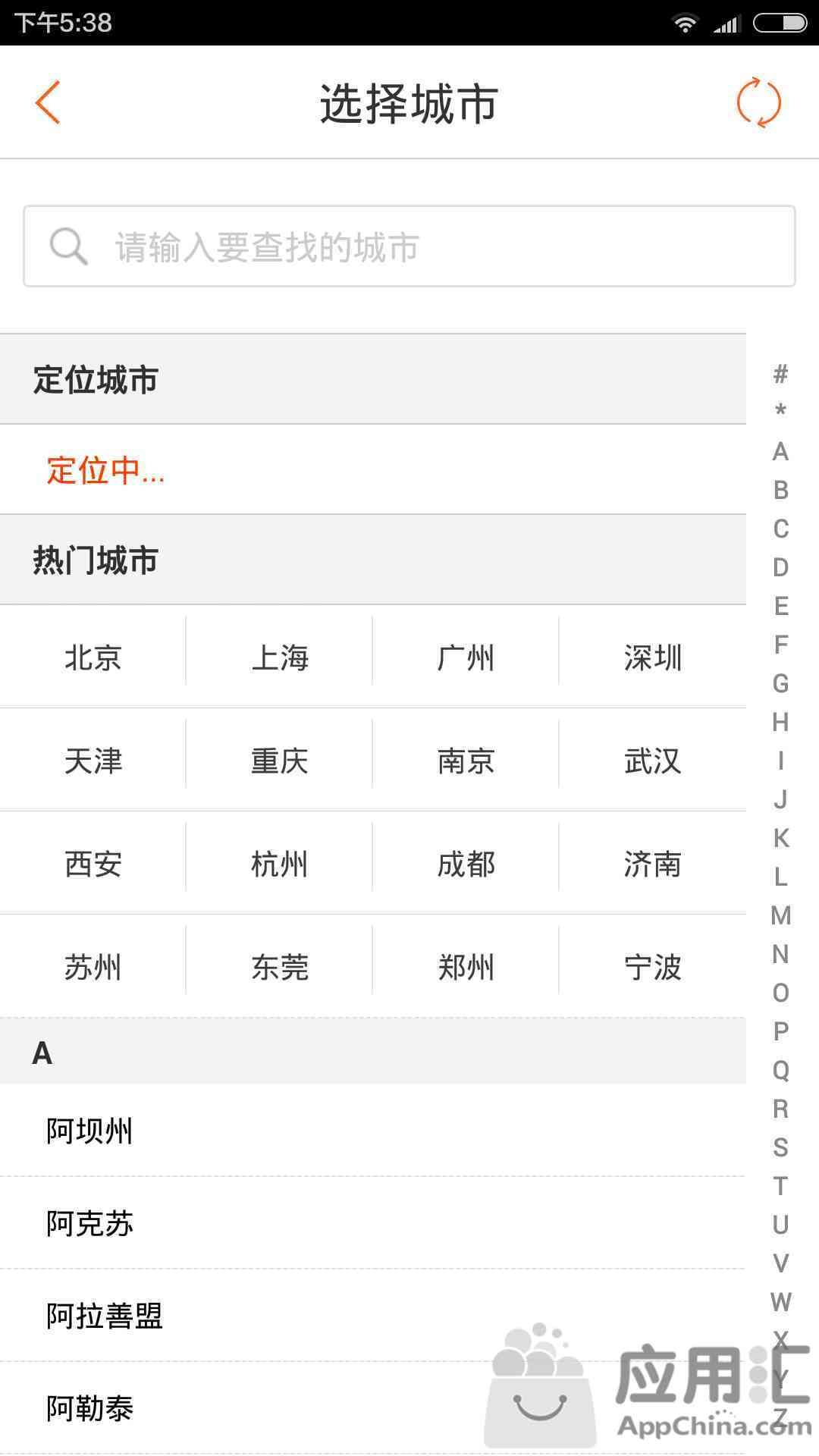The width and height of the screenshot is (819, 1456).
Task: Refresh the city list
Action: tap(758, 102)
